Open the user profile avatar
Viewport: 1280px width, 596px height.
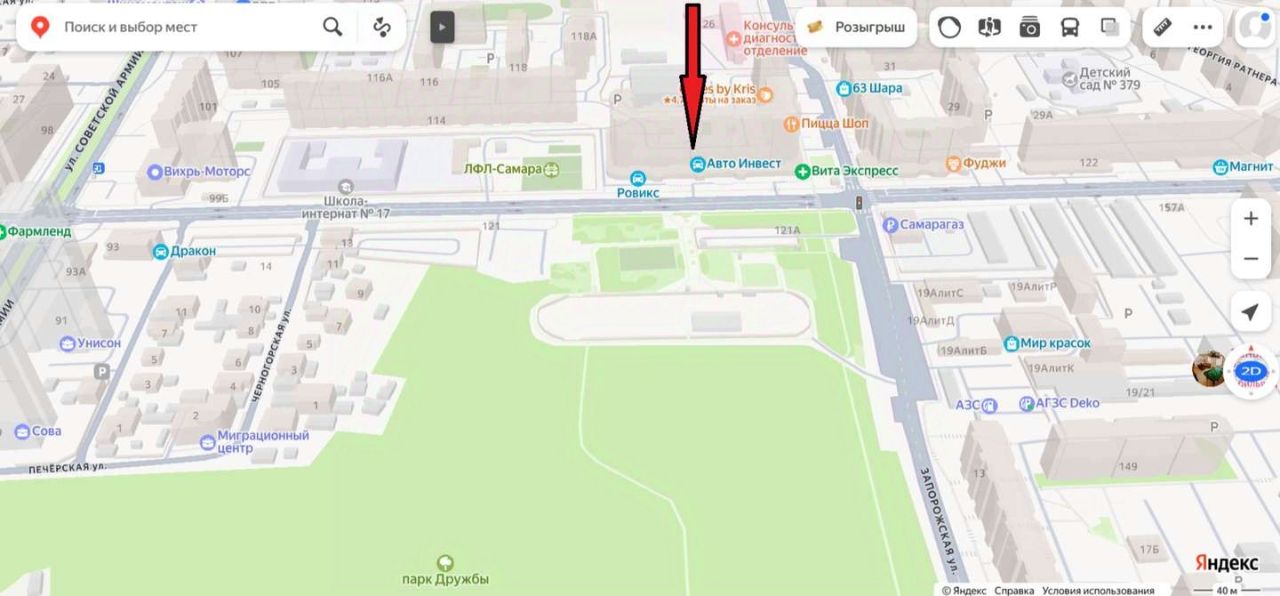pos(1254,27)
